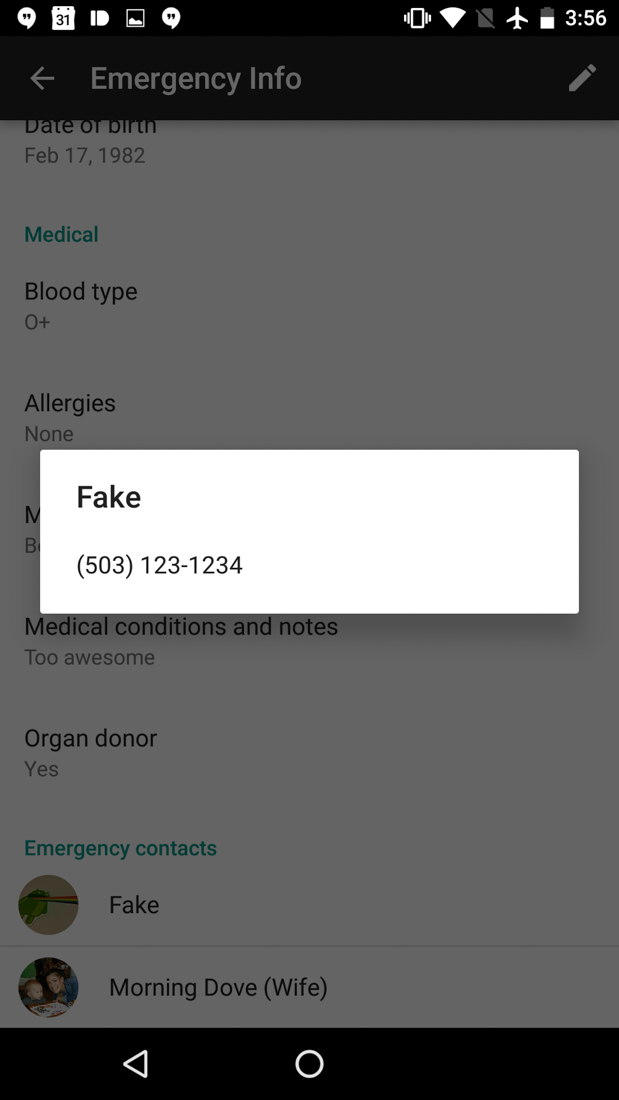Viewport: 619px width, 1100px height.
Task: Call the number (503) 123-1234
Action: click(x=160, y=565)
